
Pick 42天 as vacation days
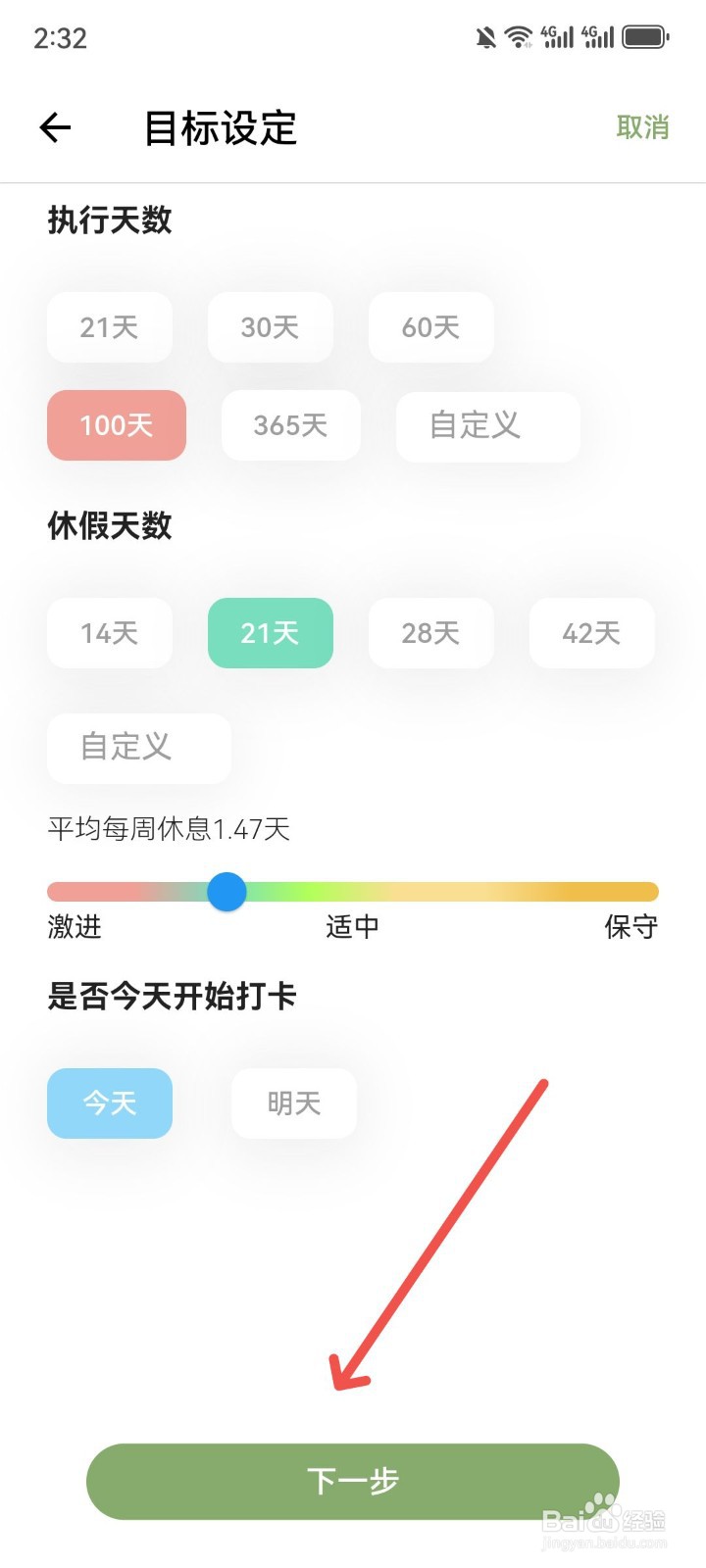[591, 633]
